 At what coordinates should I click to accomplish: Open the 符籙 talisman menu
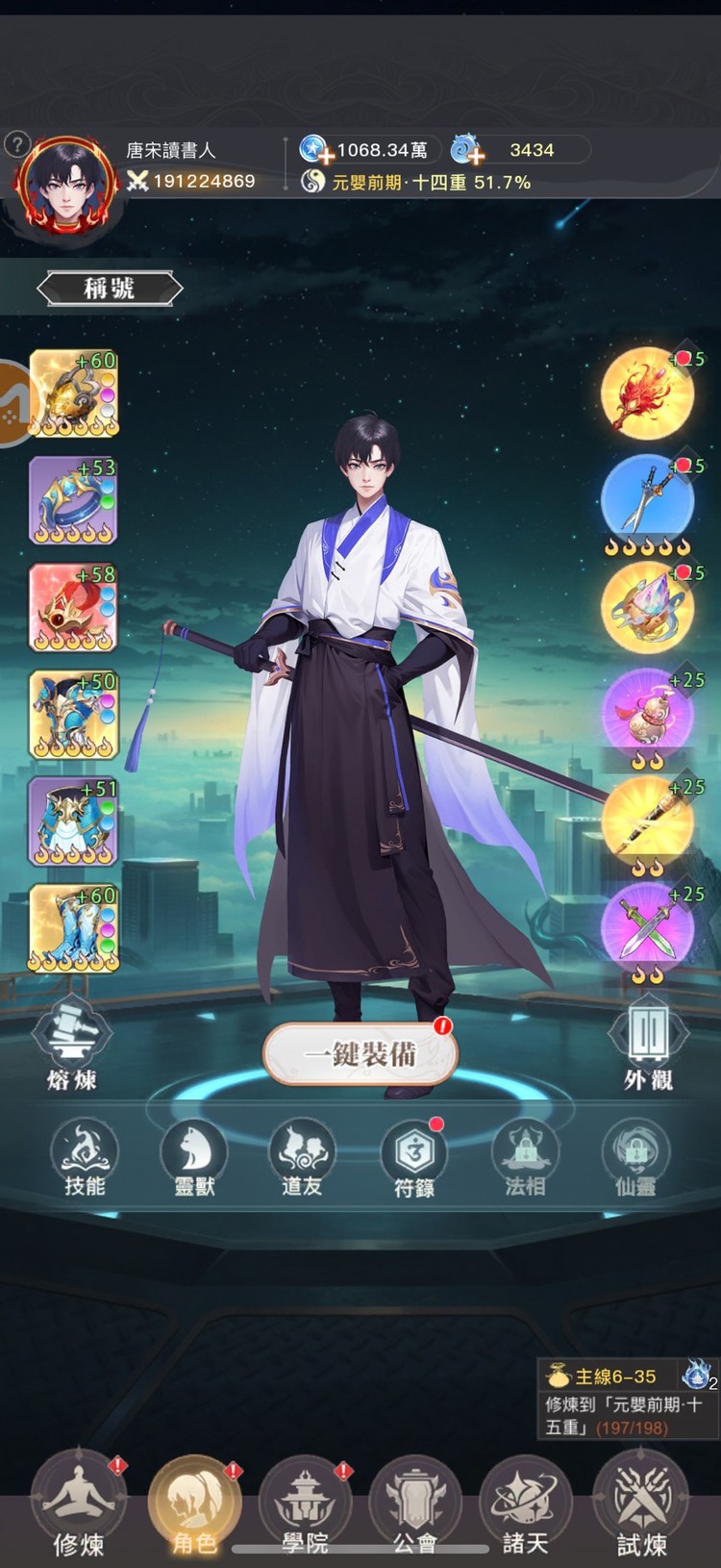point(414,1158)
